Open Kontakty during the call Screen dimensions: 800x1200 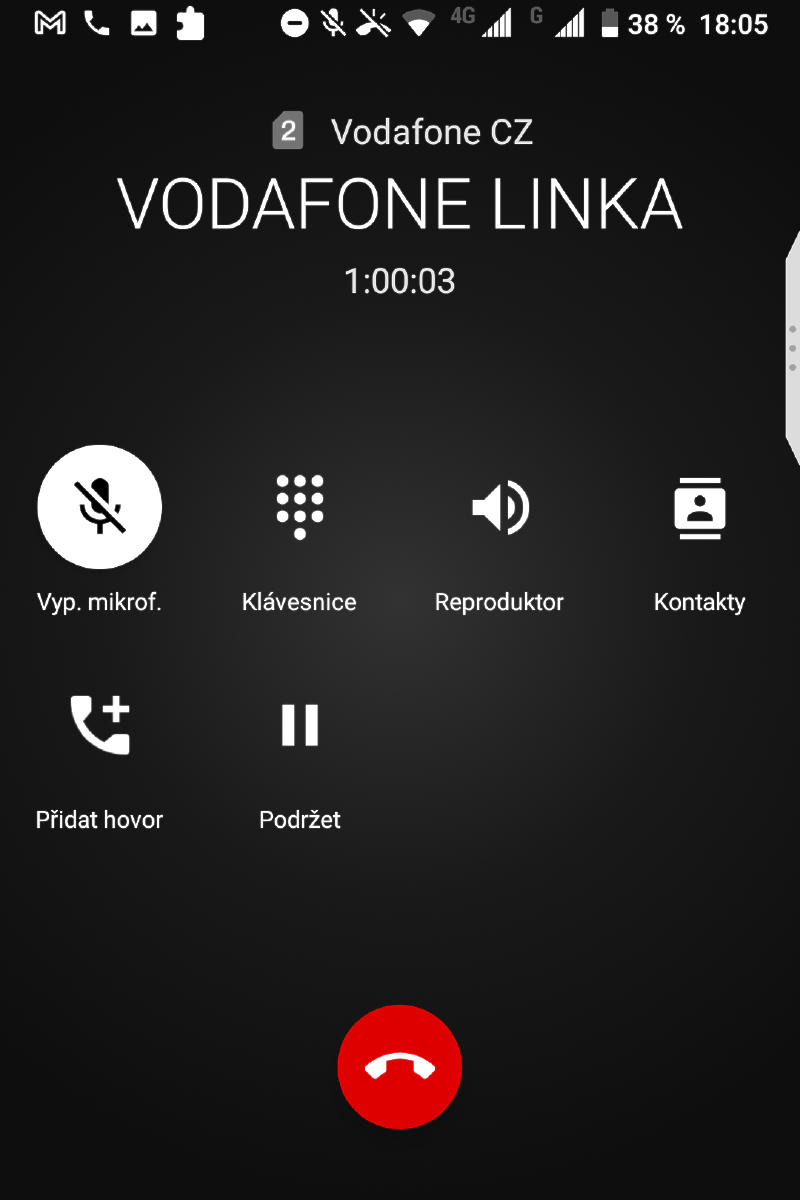699,507
